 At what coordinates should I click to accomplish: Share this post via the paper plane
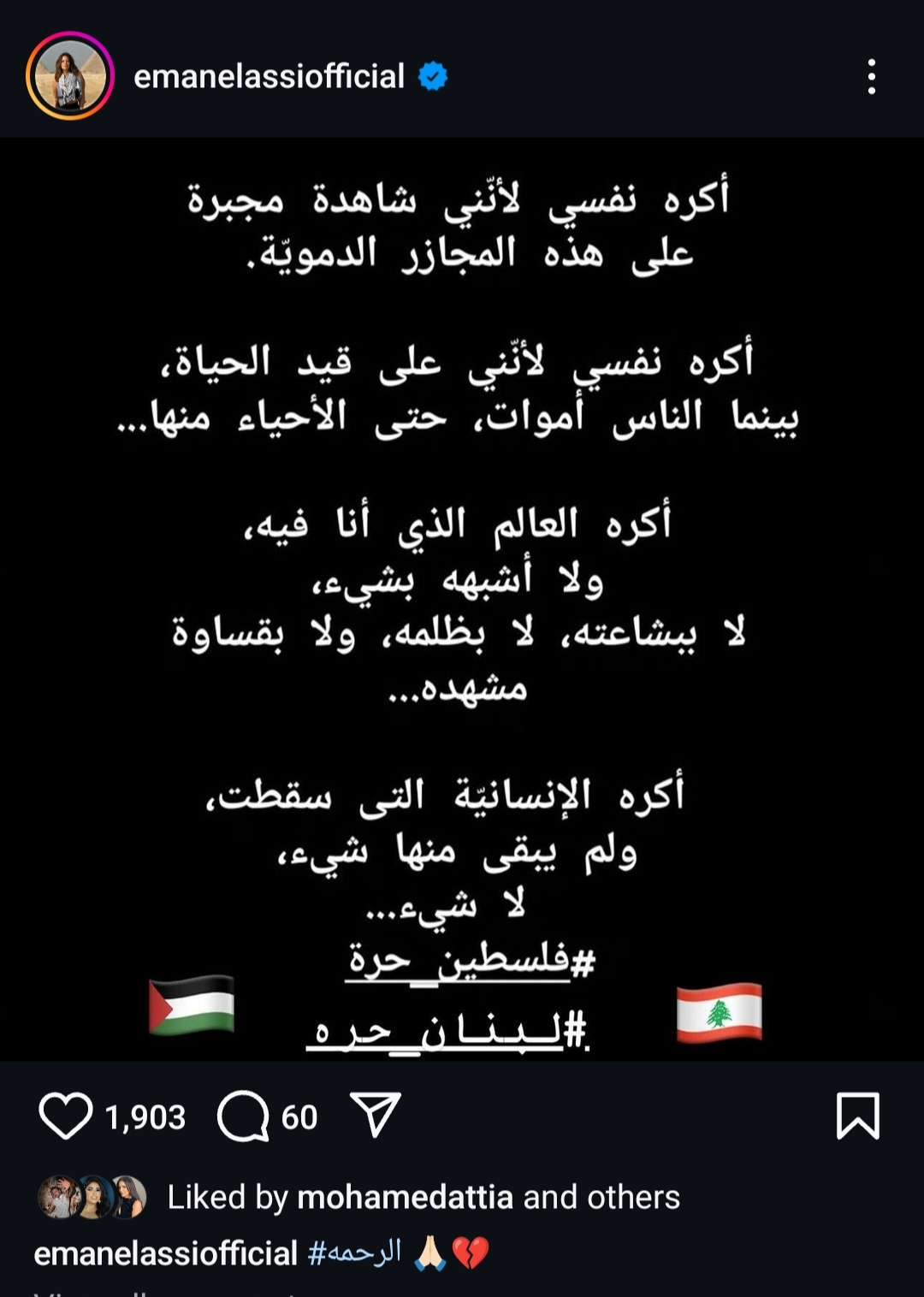tap(376, 1115)
